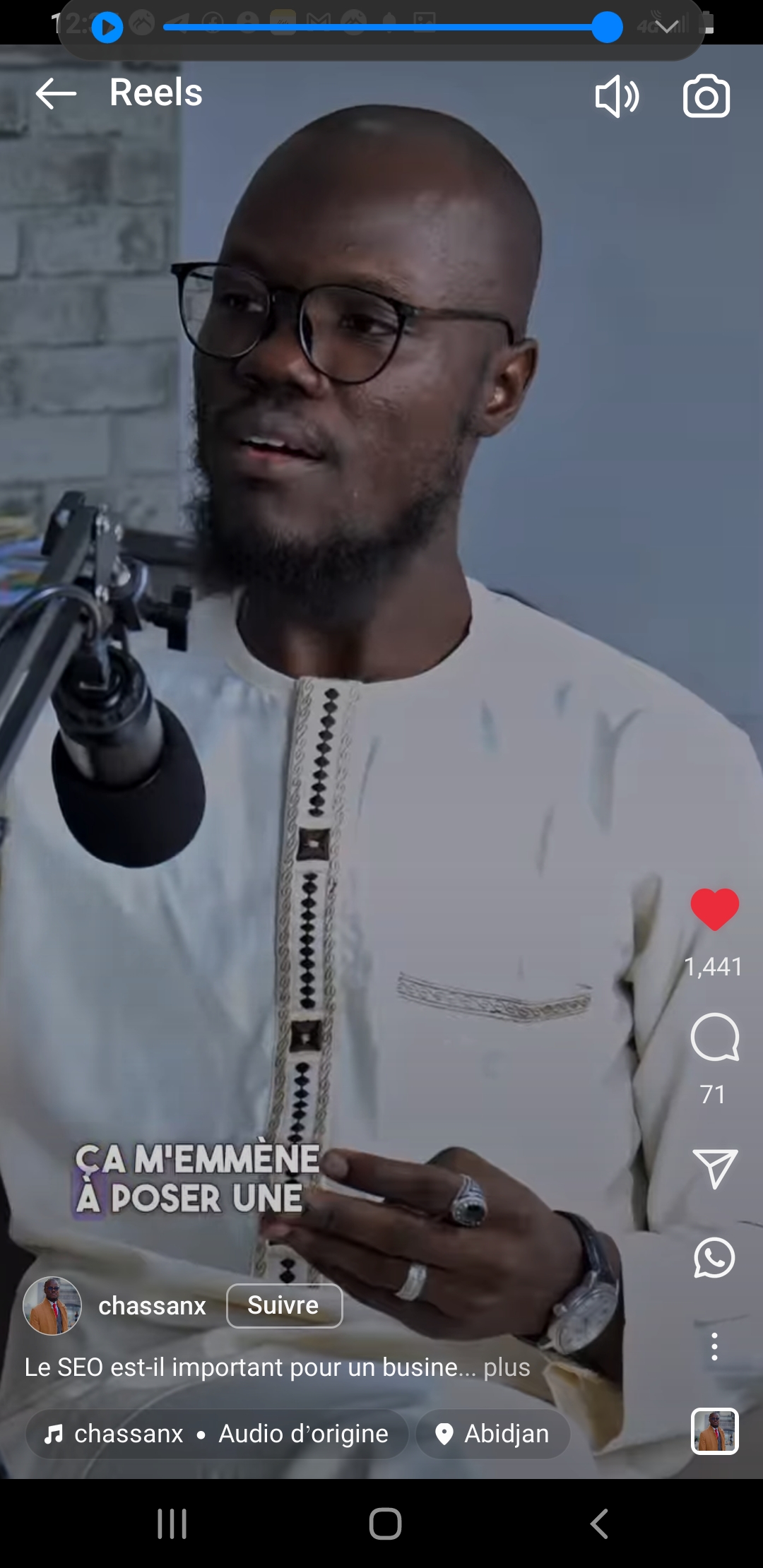Open the camera to create a reel
This screenshot has width=763, height=1568.
pyautogui.click(x=706, y=96)
